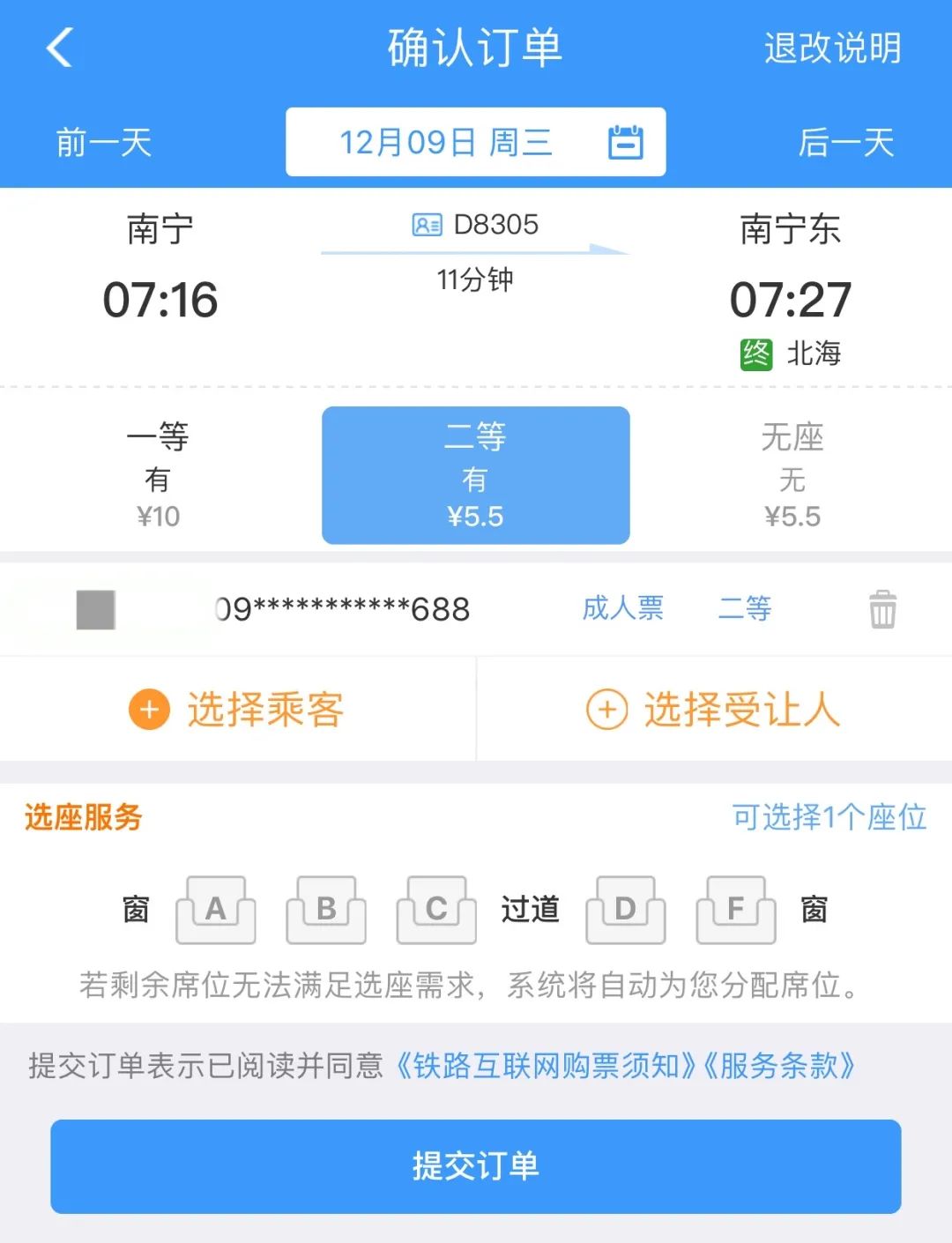This screenshot has height=1243, width=952.
Task: Read the 《铁路互联网购票须知》 notice
Action: (x=545, y=1066)
